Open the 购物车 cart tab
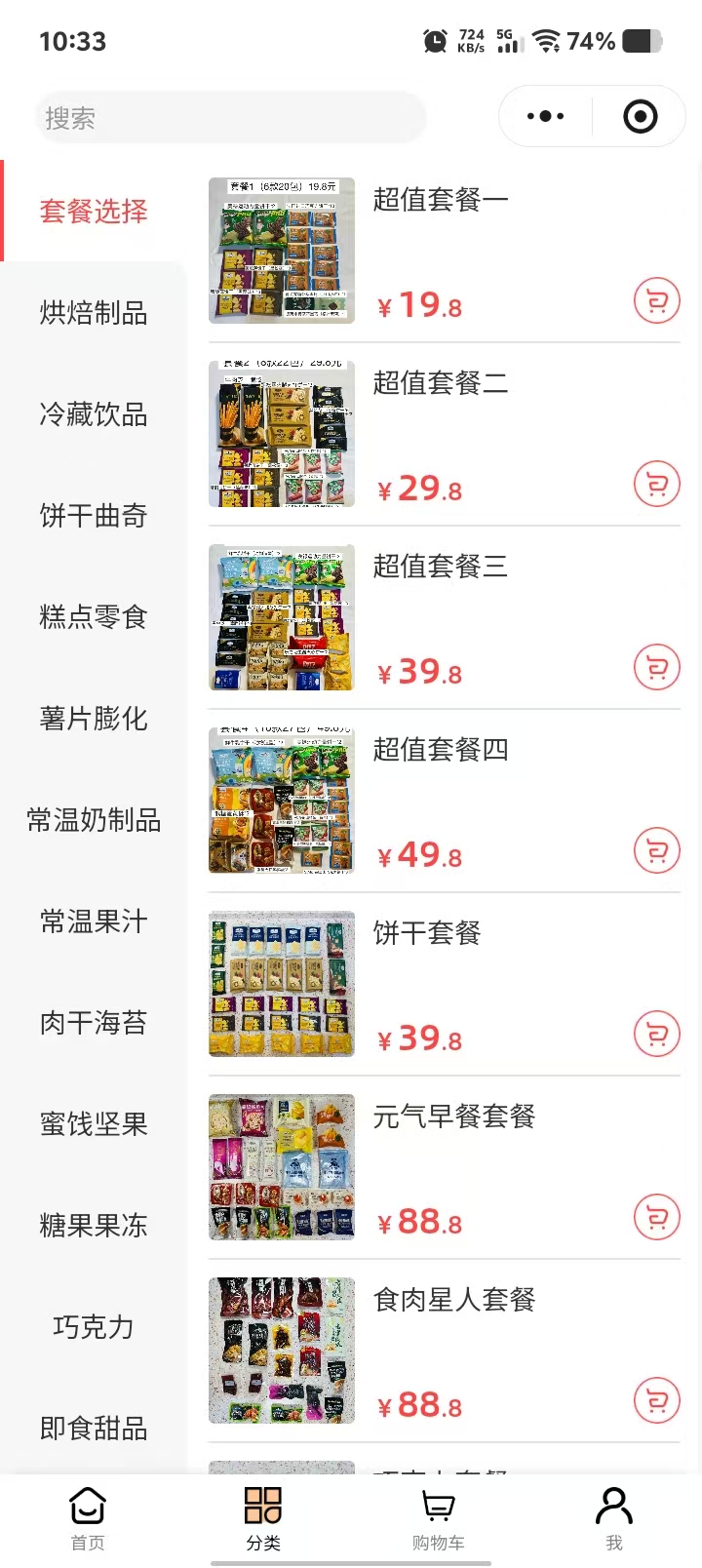Image resolution: width=702 pixels, height=1568 pixels. [438, 1517]
